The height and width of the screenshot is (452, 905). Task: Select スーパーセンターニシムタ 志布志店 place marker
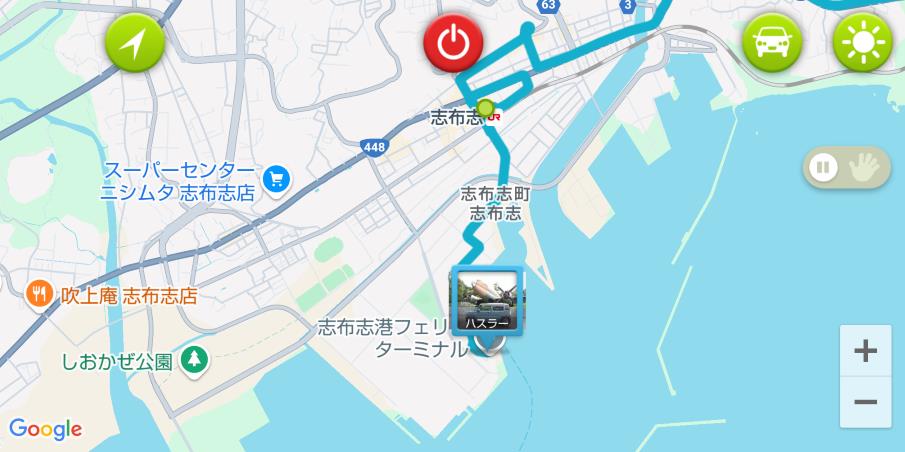tap(277, 180)
